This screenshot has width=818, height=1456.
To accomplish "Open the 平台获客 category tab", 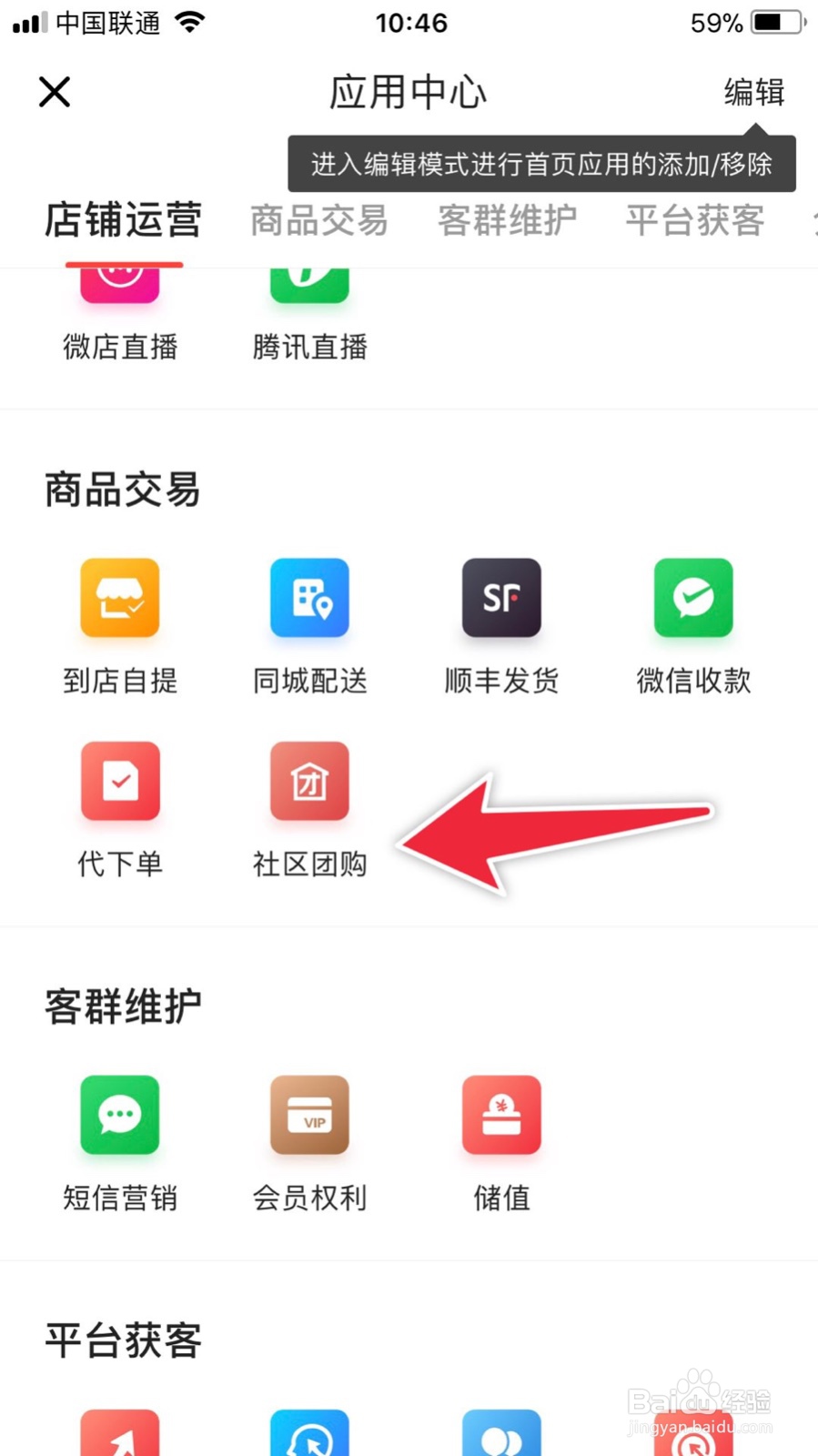I will (694, 220).
